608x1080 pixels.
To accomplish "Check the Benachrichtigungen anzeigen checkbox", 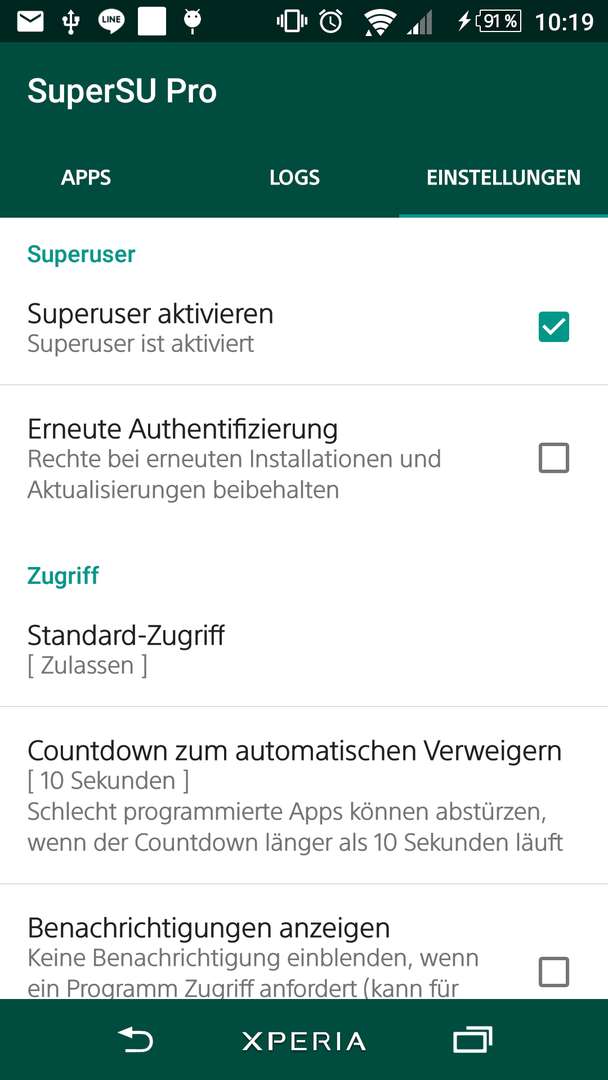I will point(554,973).
